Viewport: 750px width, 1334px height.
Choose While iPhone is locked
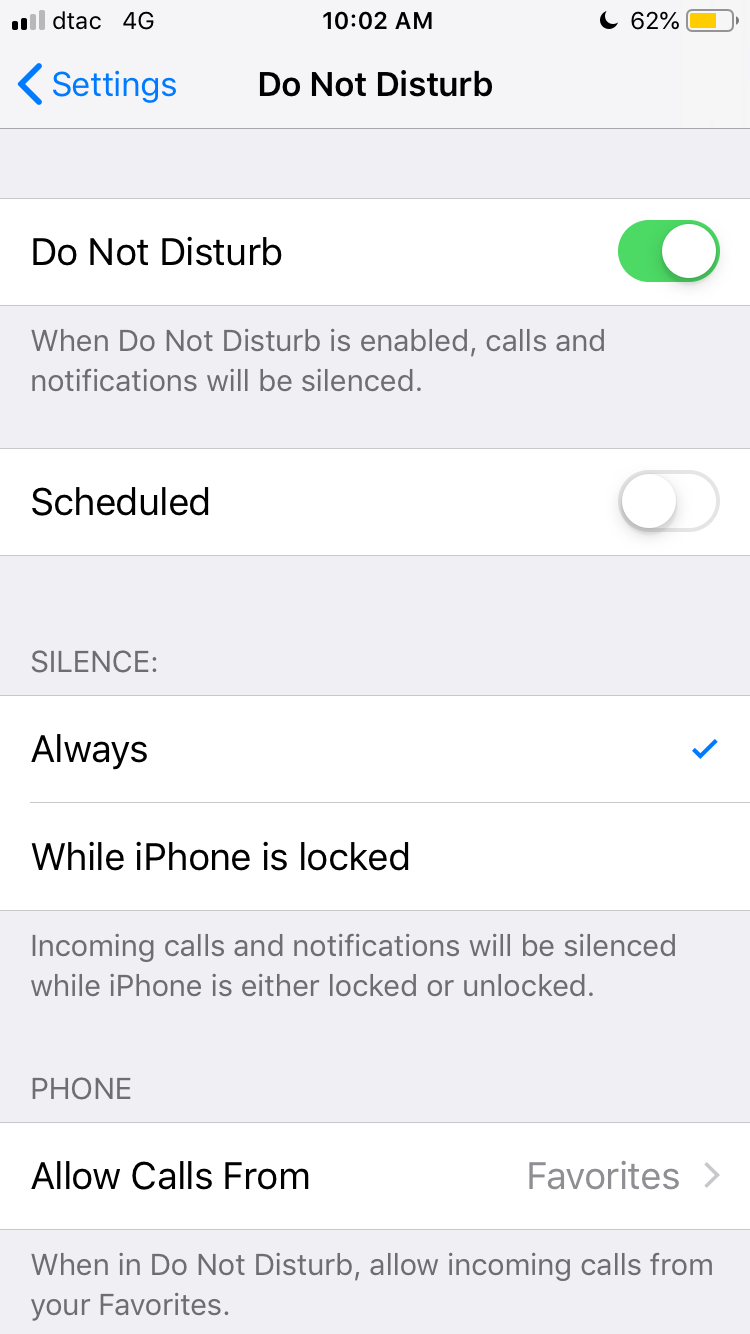click(375, 857)
